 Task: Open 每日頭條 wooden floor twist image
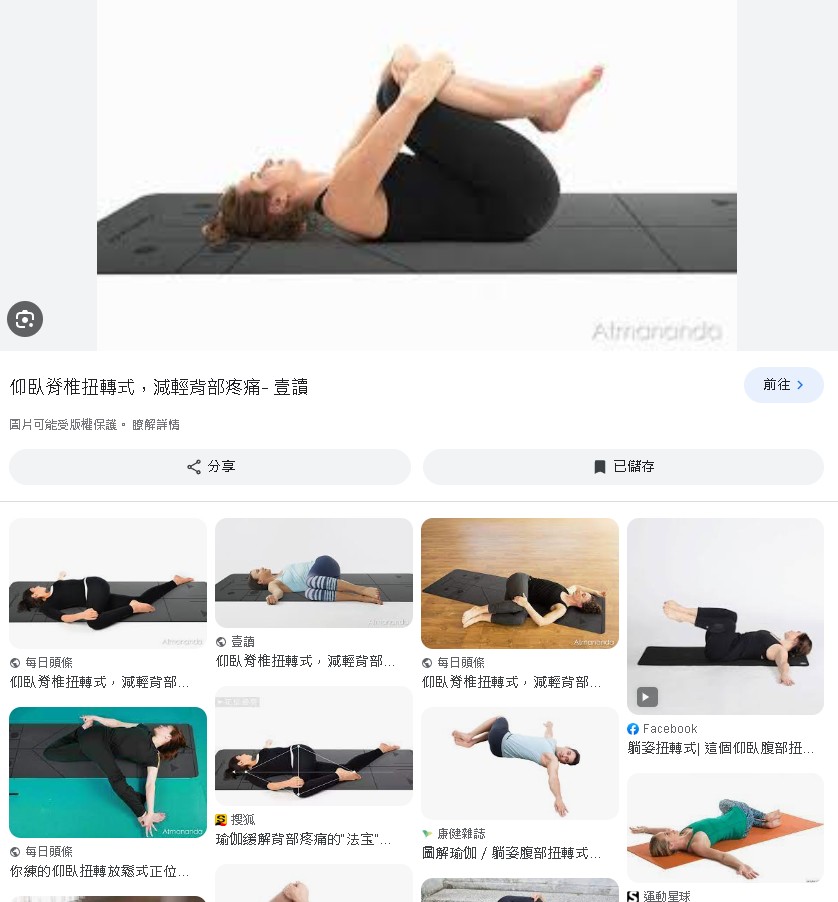coord(519,583)
